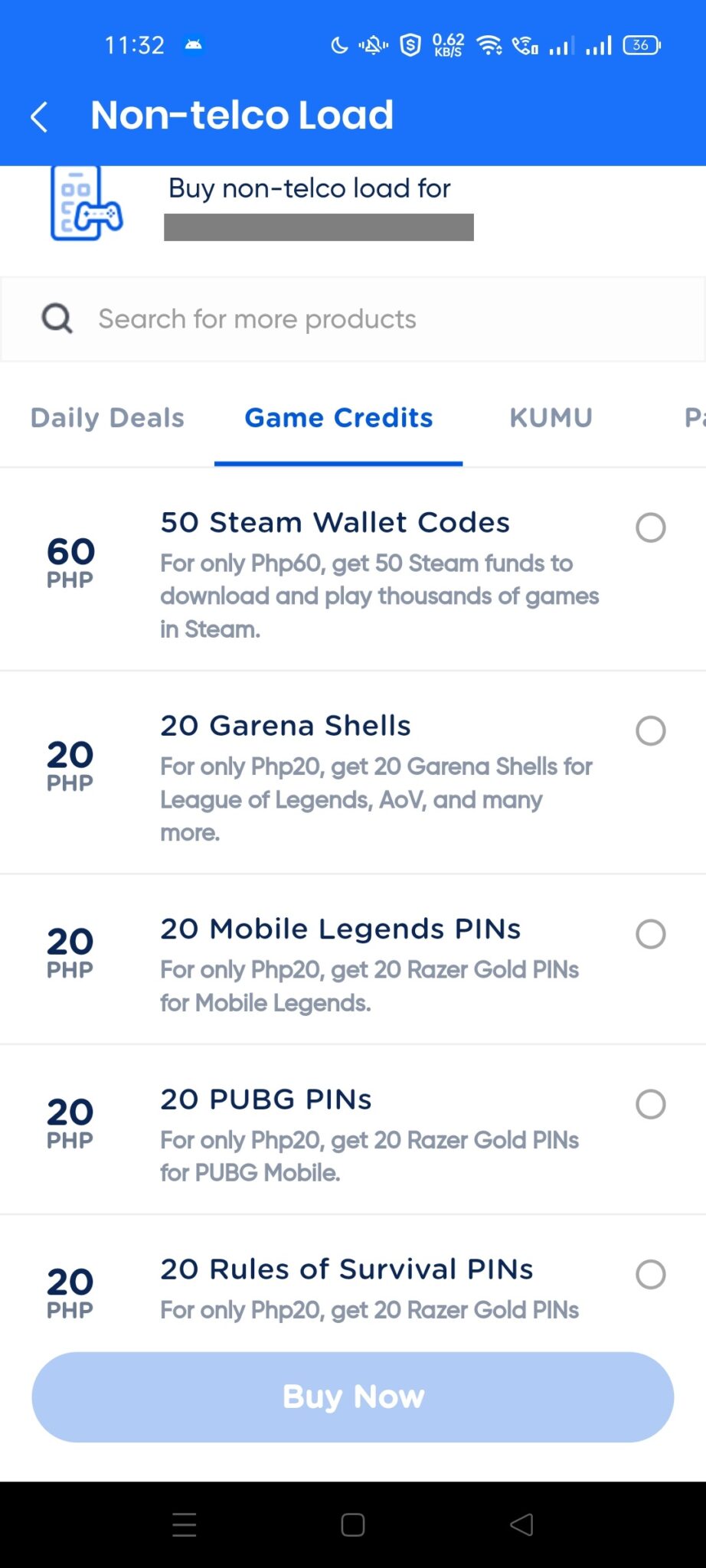Select the 20 PUBG PINs option
The image size is (706, 1568).
pyautogui.click(x=650, y=1104)
